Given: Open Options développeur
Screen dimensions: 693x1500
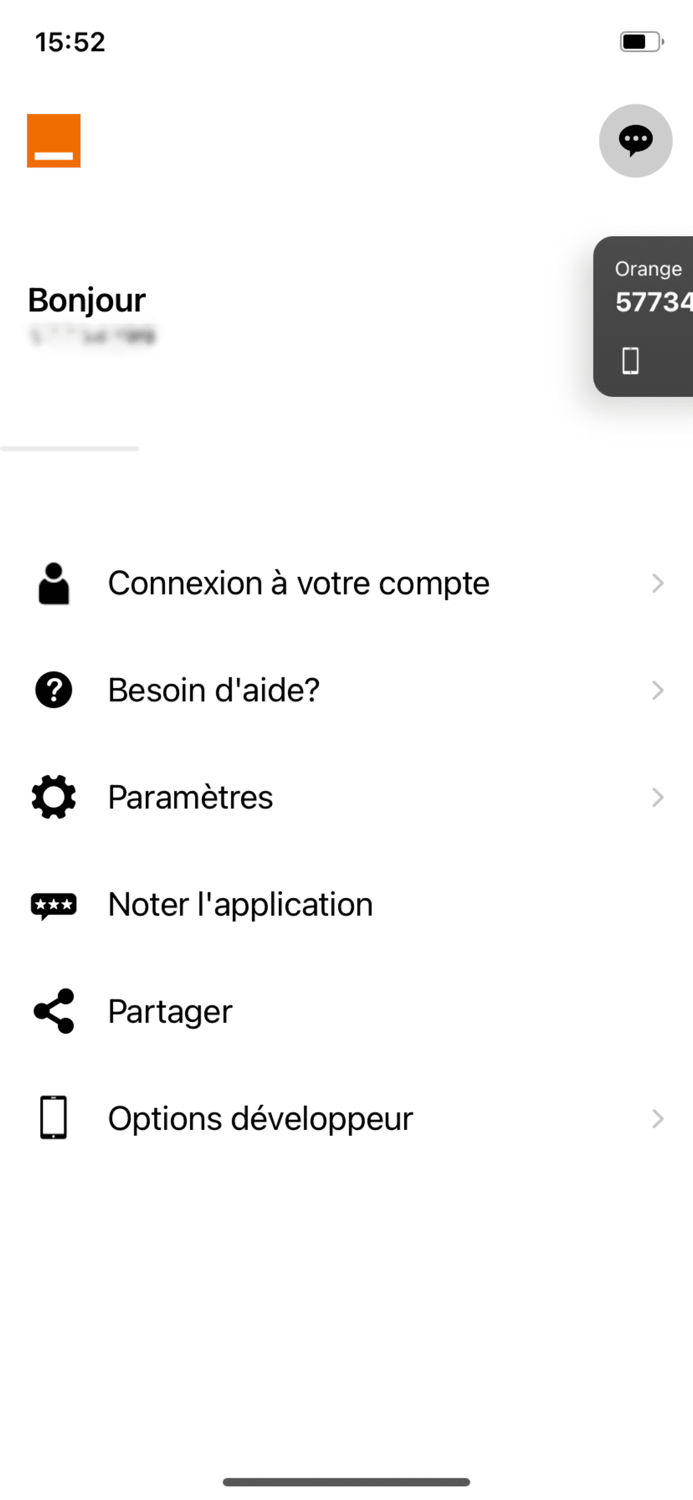Looking at the screenshot, I should (260, 1118).
